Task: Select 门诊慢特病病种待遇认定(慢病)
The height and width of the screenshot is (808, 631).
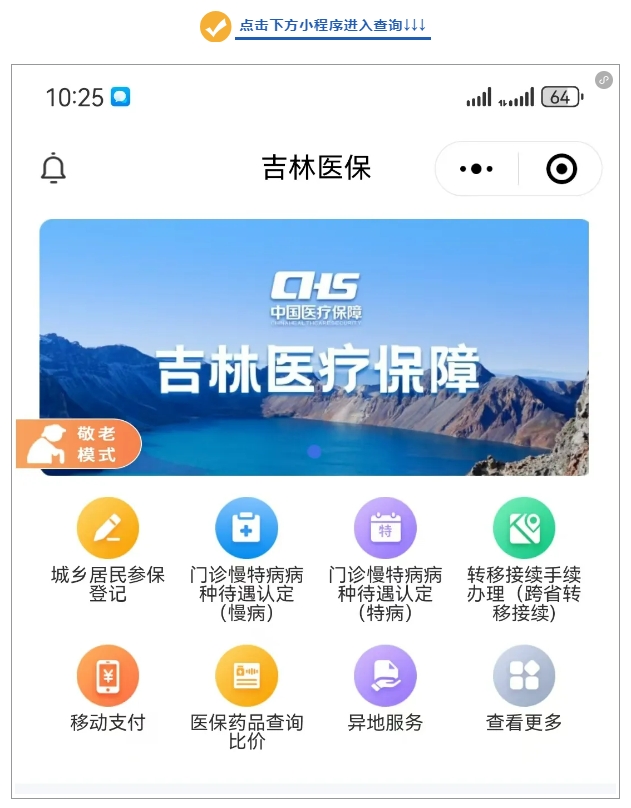Action: pos(246,528)
